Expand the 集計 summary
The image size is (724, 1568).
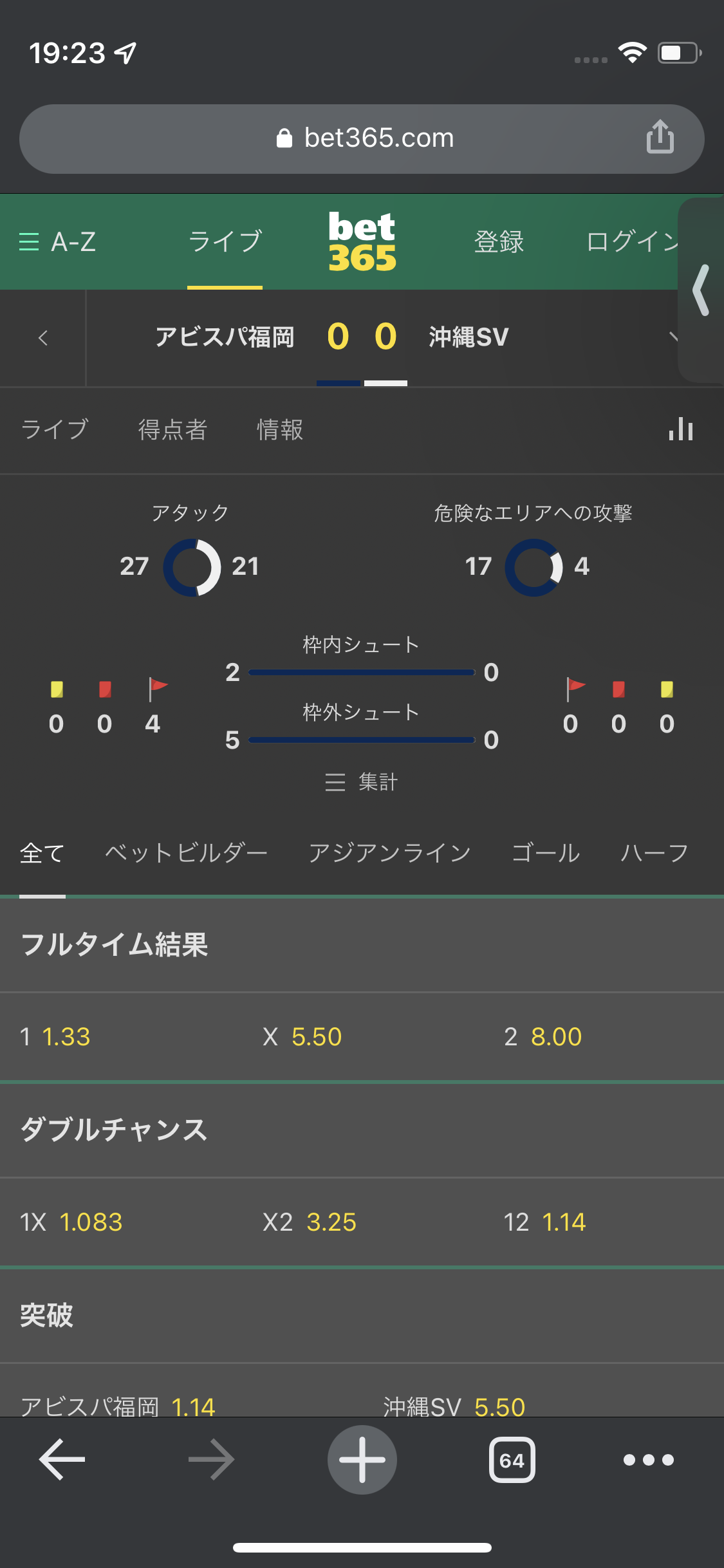pos(361,782)
